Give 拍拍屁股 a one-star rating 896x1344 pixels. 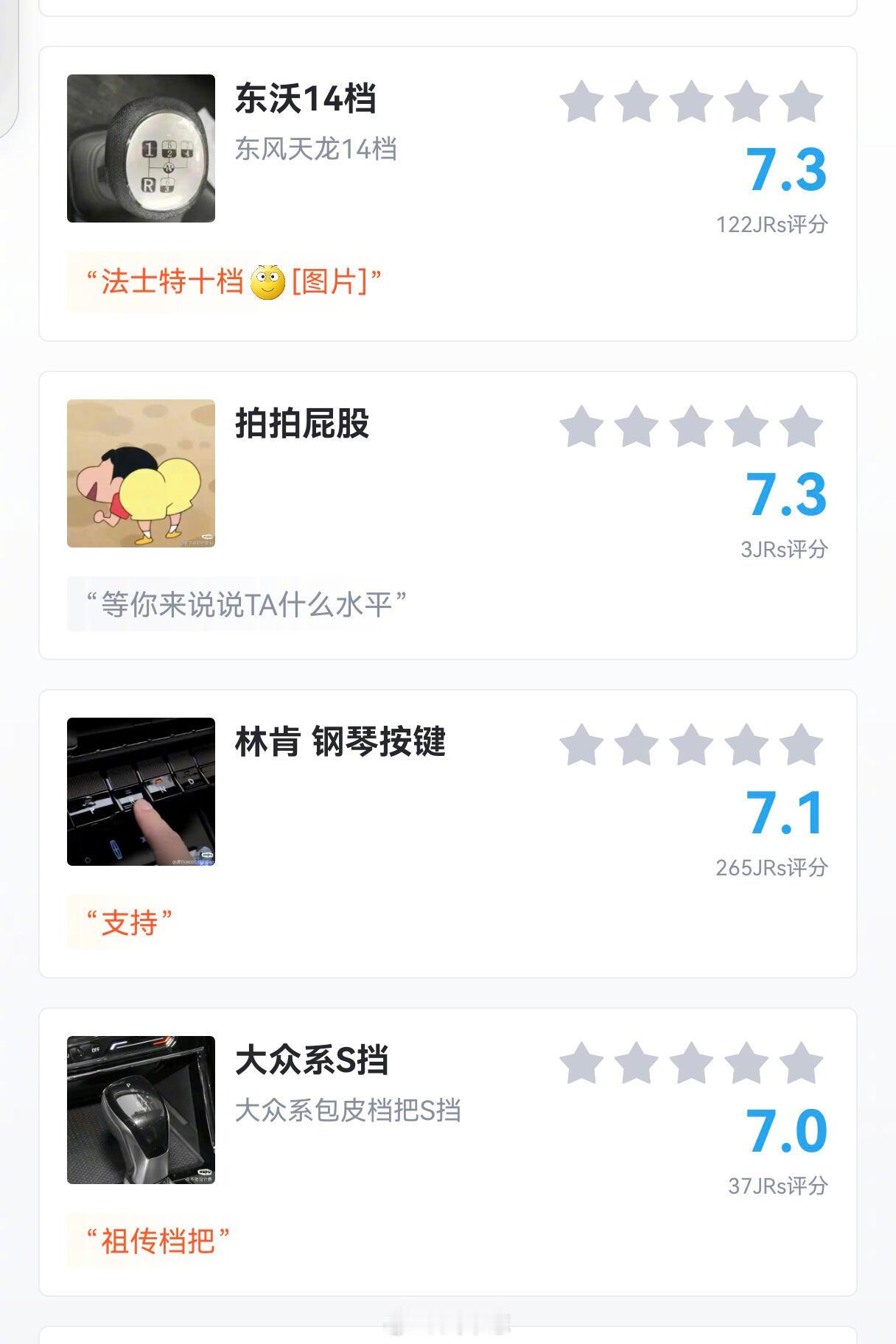[x=581, y=427]
